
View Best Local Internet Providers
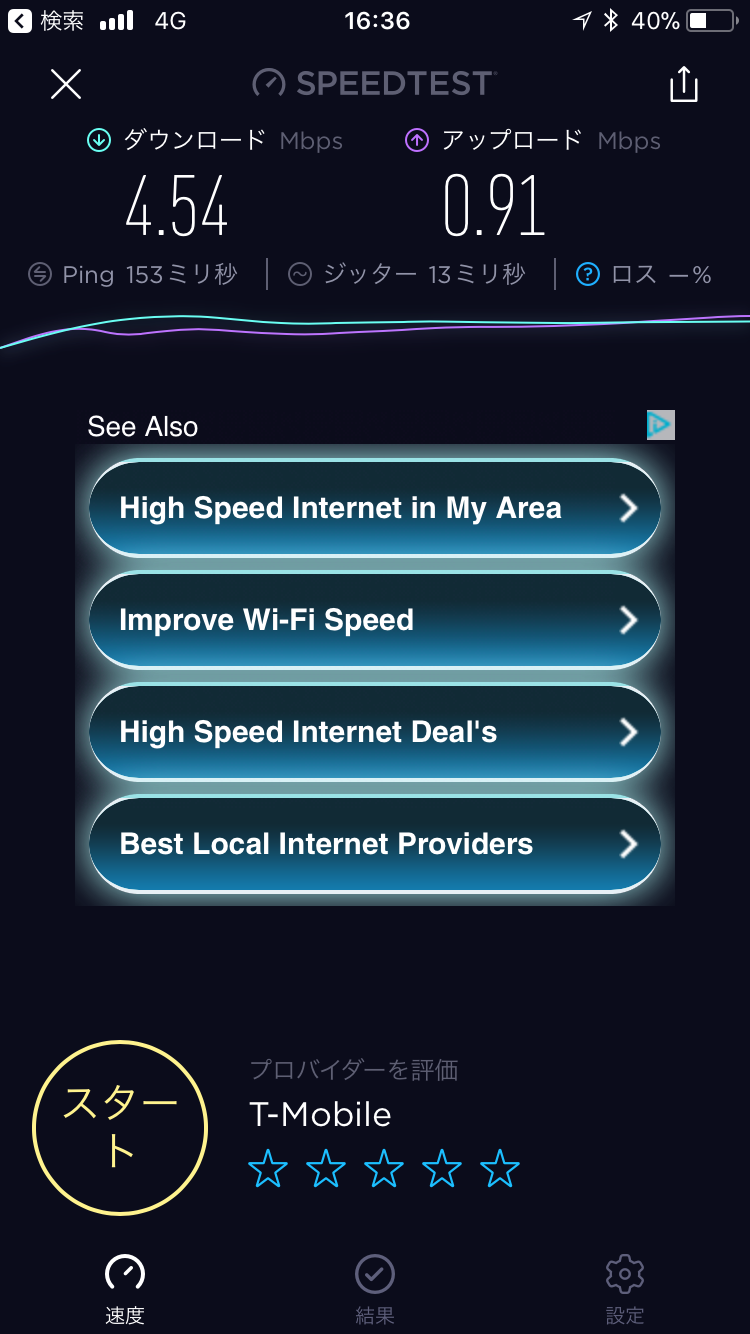click(374, 844)
